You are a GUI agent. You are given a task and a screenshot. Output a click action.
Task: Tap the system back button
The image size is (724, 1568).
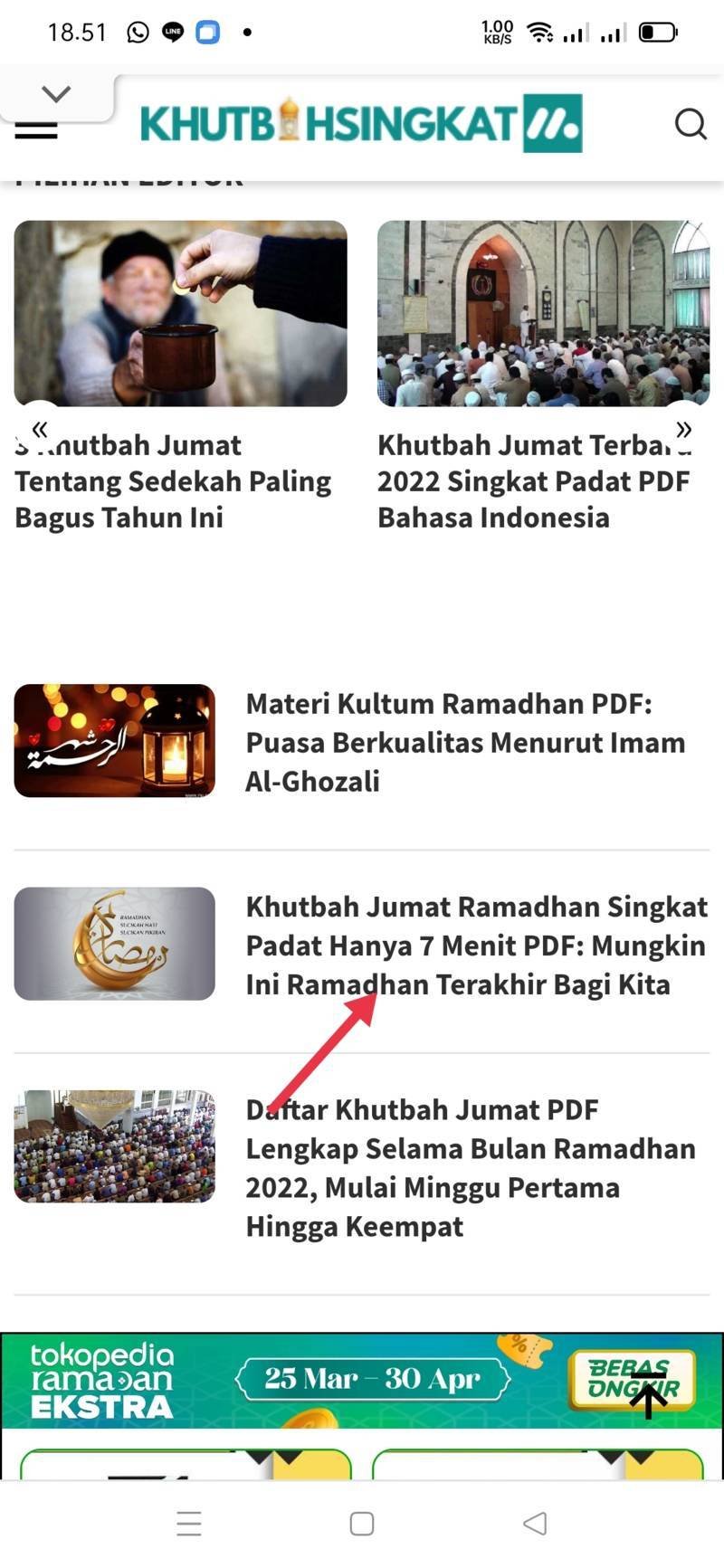(x=535, y=1524)
